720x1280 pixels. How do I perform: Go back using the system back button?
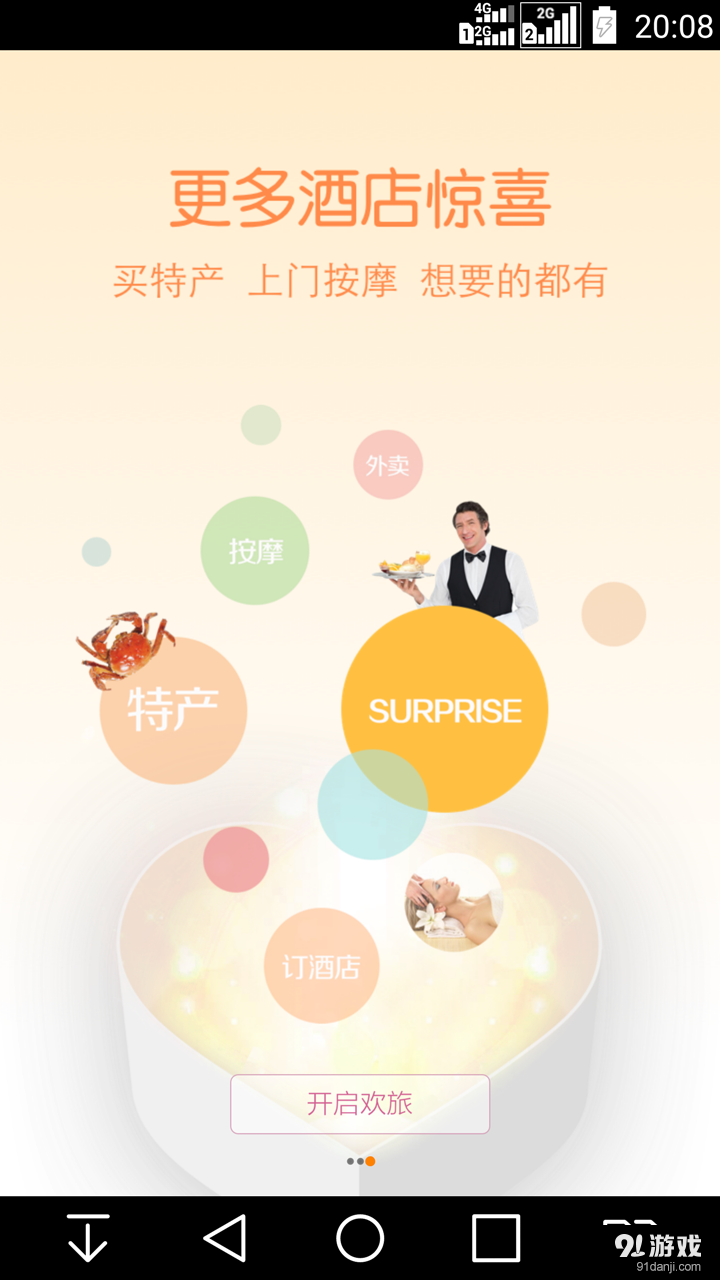(x=225, y=1238)
